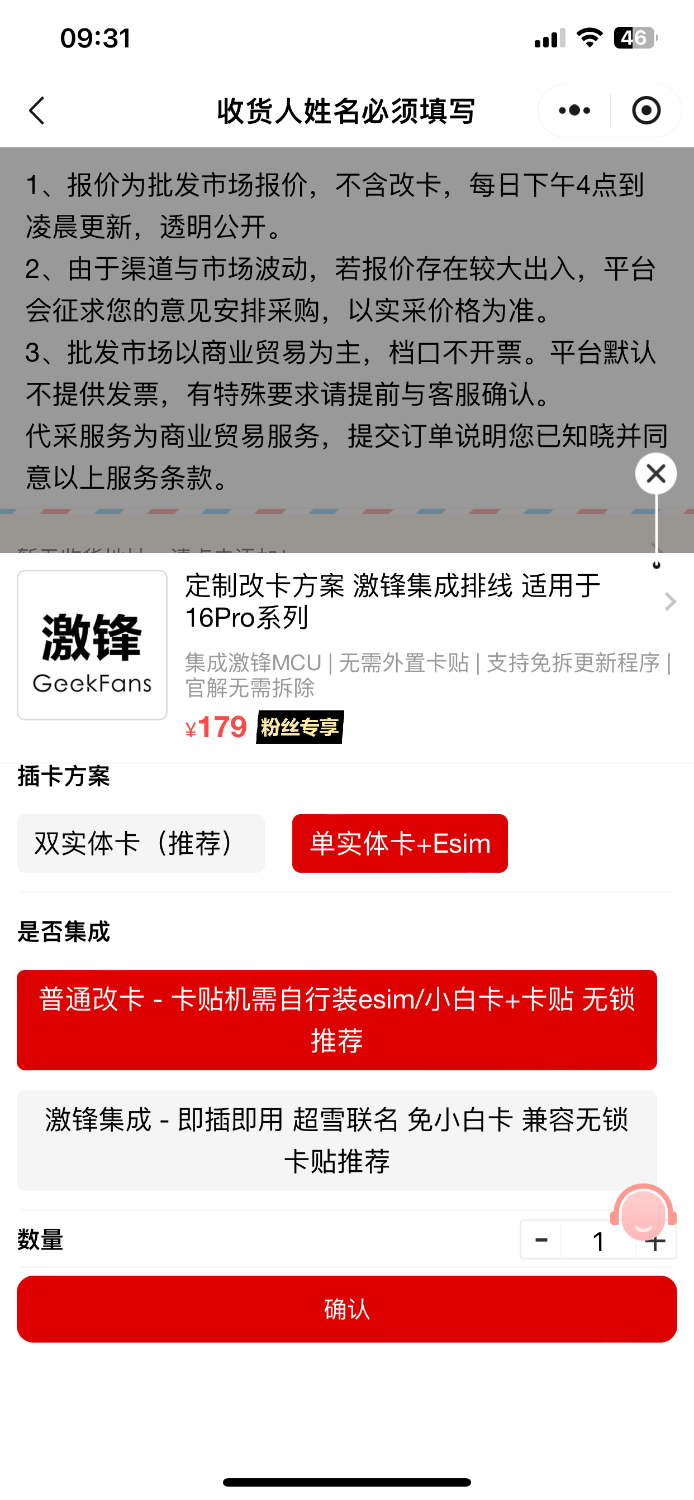The image size is (694, 1500).
Task: Open product details via the chevron
Action: point(670,601)
